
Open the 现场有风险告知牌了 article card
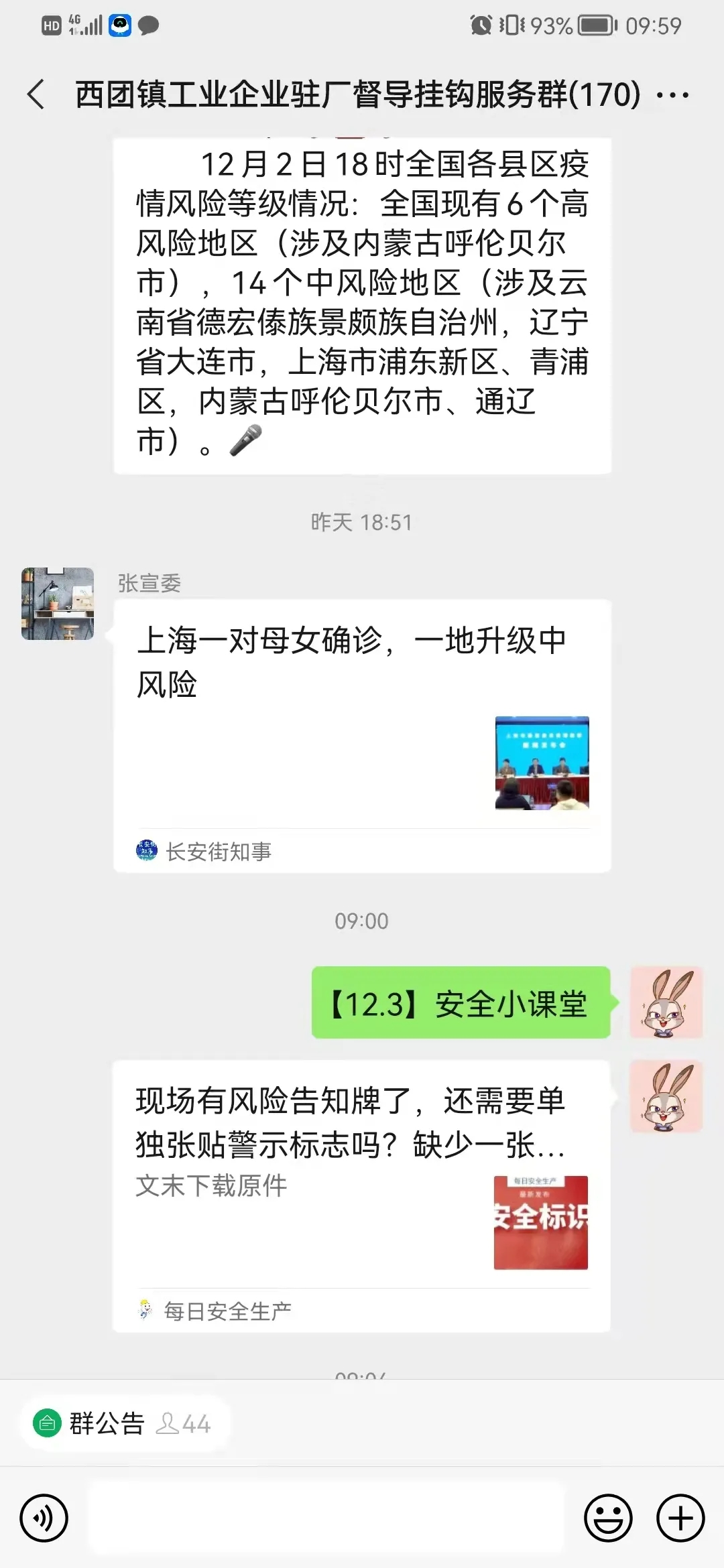point(362,1195)
